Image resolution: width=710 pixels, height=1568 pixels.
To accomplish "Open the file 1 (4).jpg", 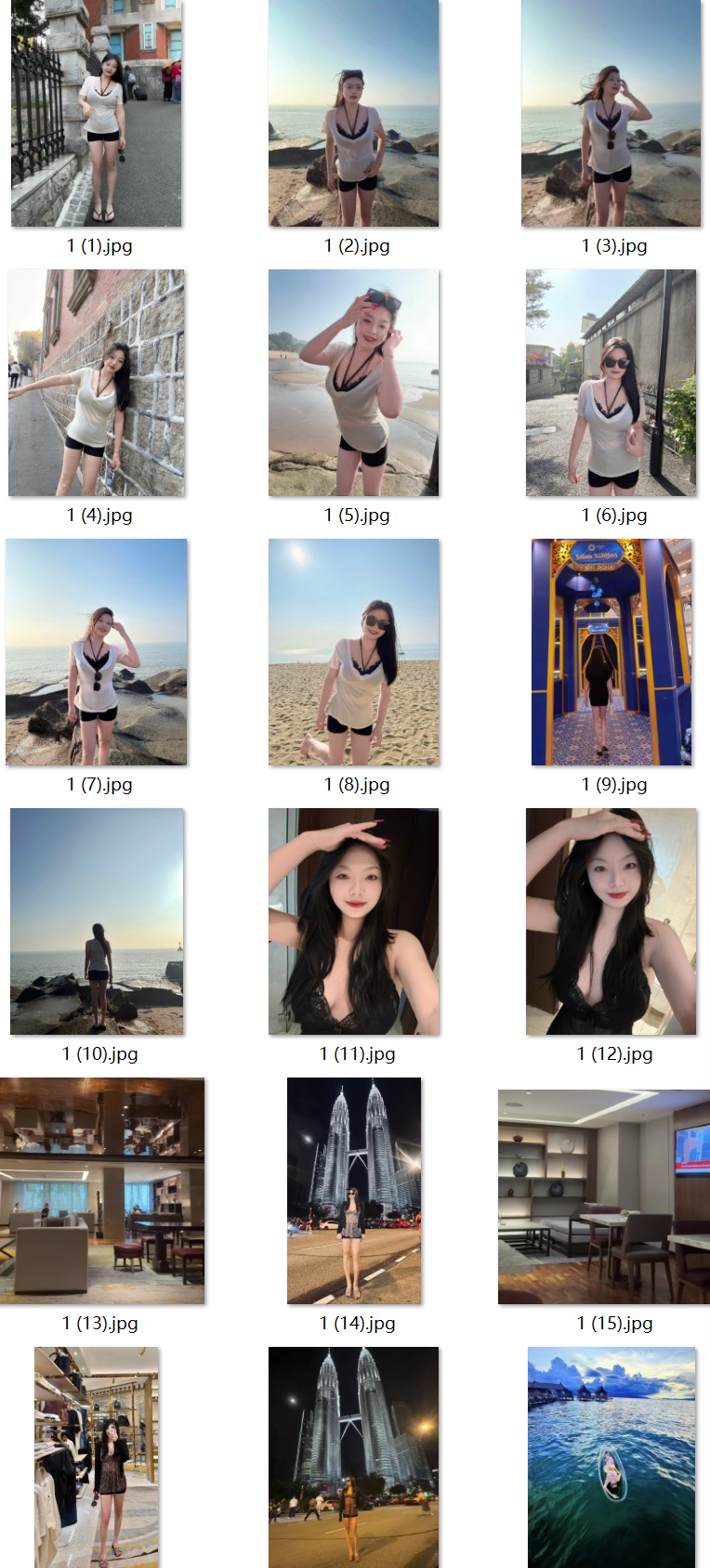I will point(97,383).
